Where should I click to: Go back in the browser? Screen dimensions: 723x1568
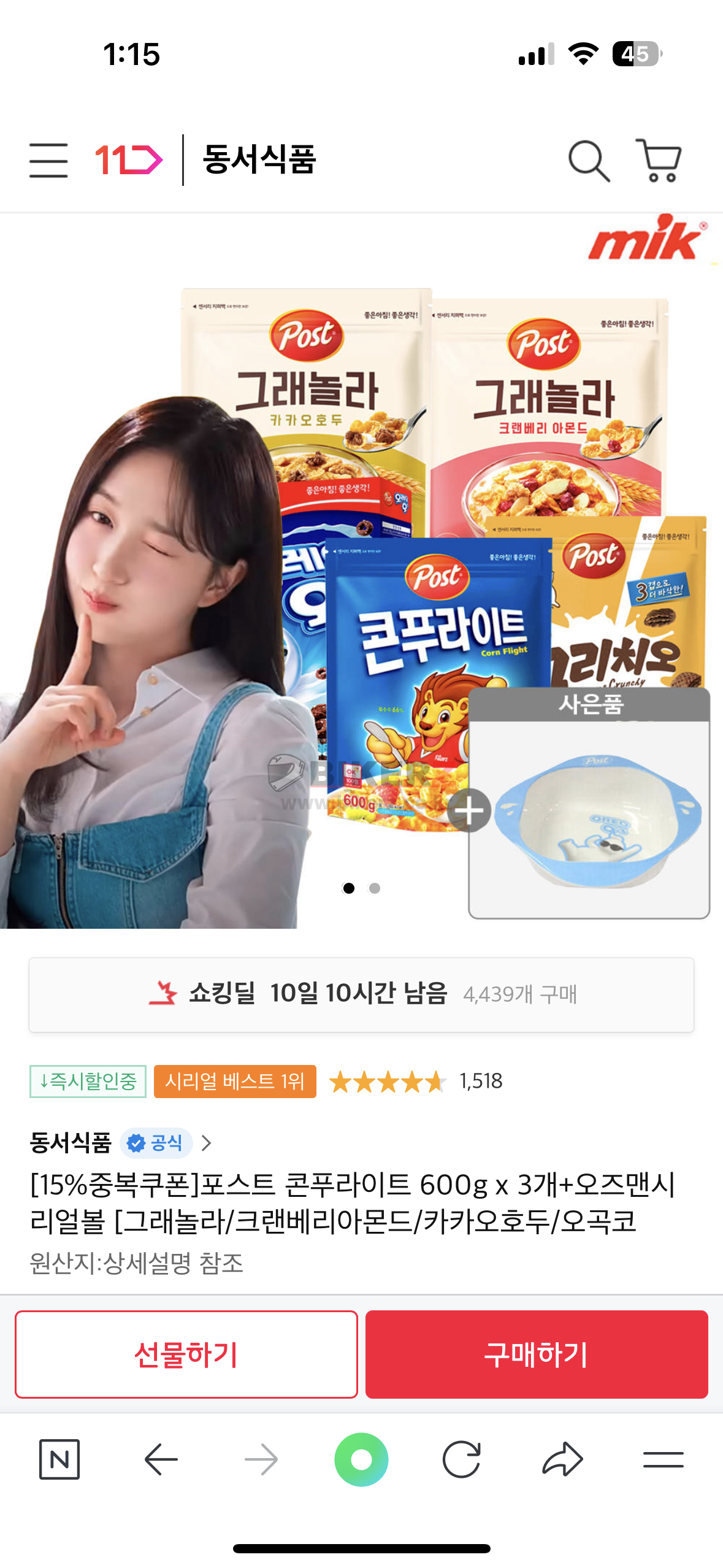coord(161,1459)
